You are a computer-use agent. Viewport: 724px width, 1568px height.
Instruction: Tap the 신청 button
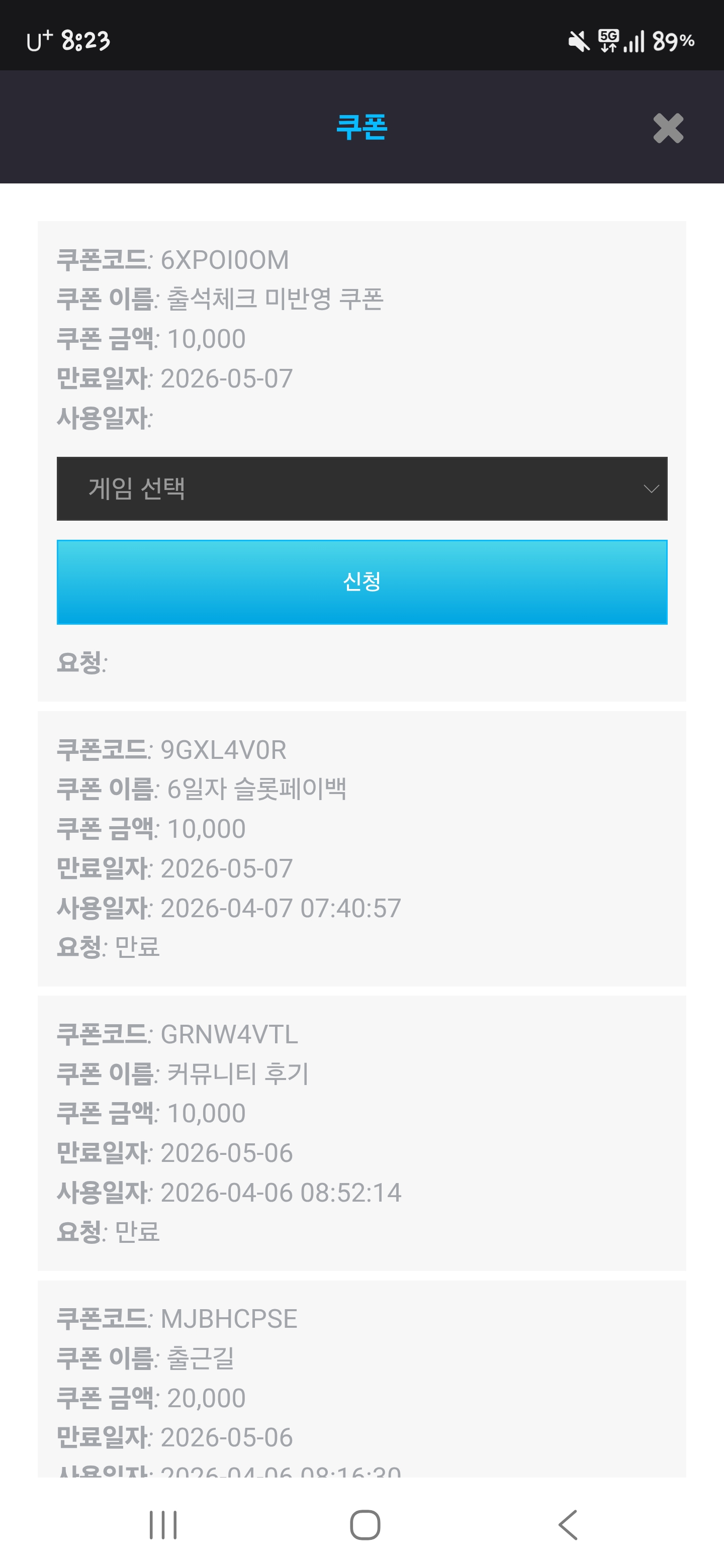[x=361, y=582]
